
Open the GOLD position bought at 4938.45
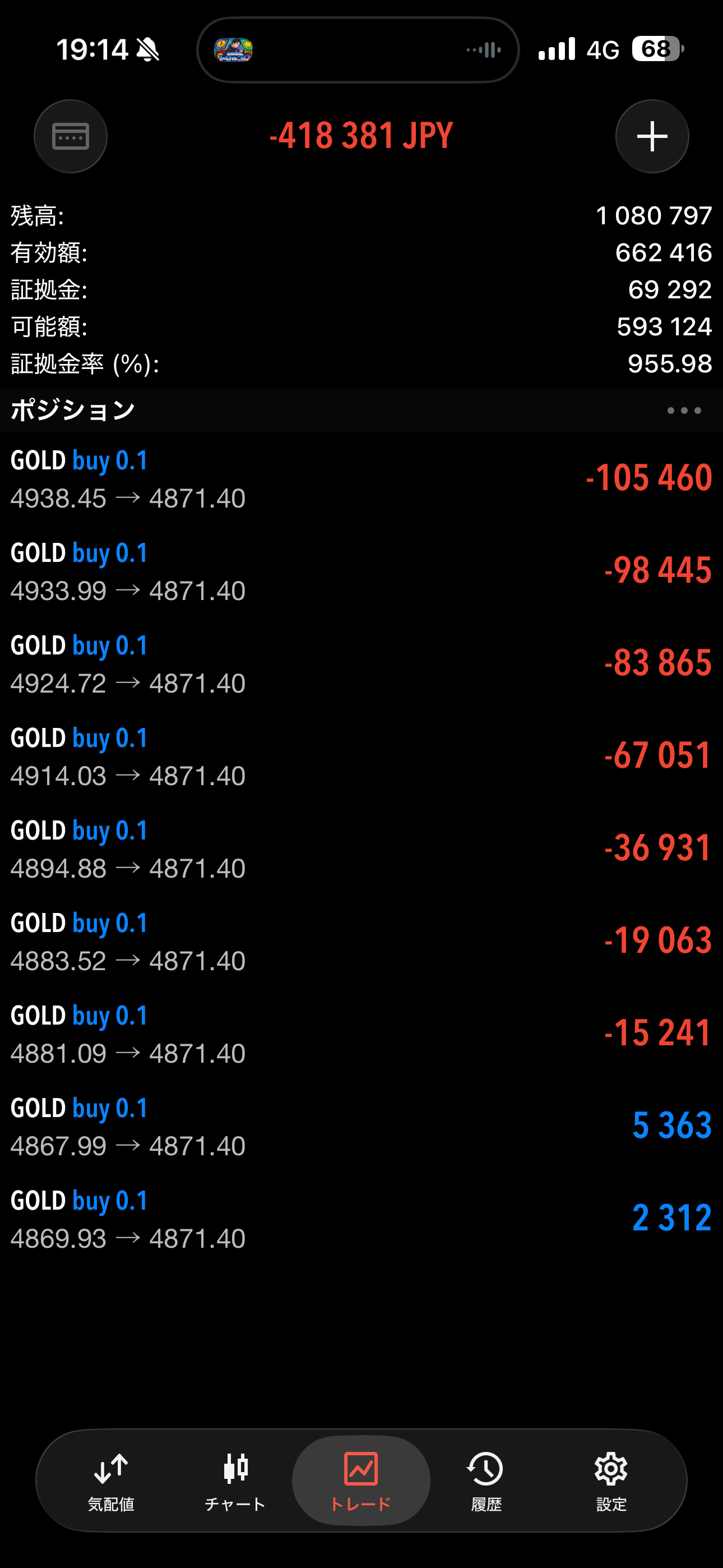point(361,479)
